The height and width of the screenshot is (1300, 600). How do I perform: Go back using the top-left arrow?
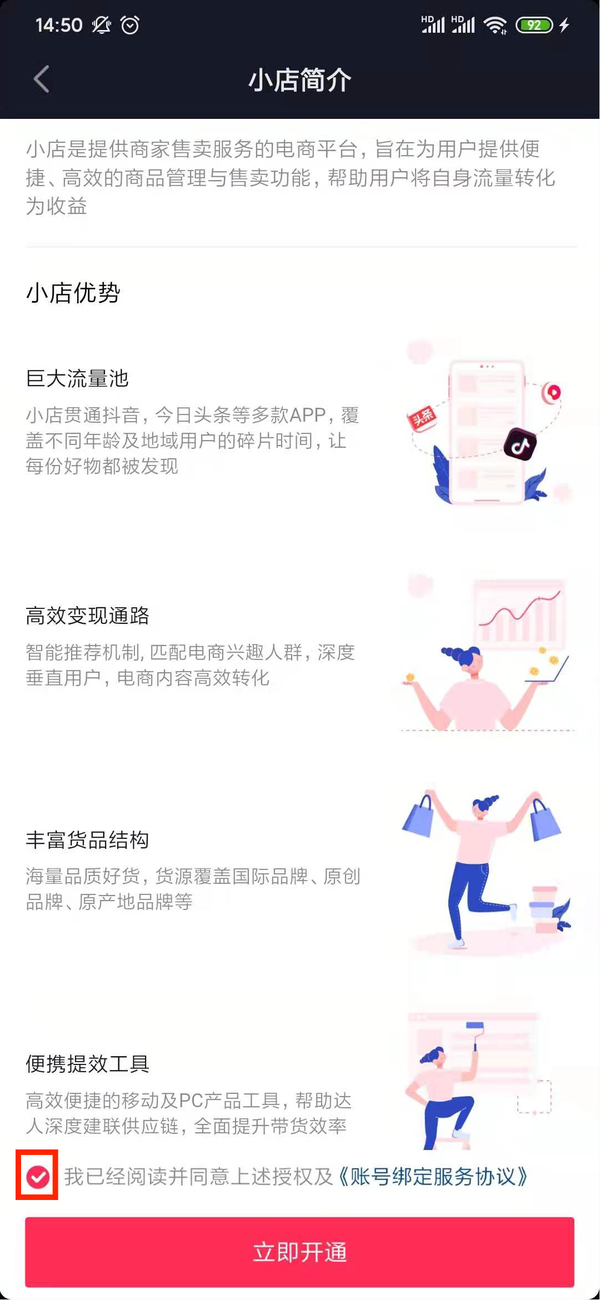pos(41,80)
